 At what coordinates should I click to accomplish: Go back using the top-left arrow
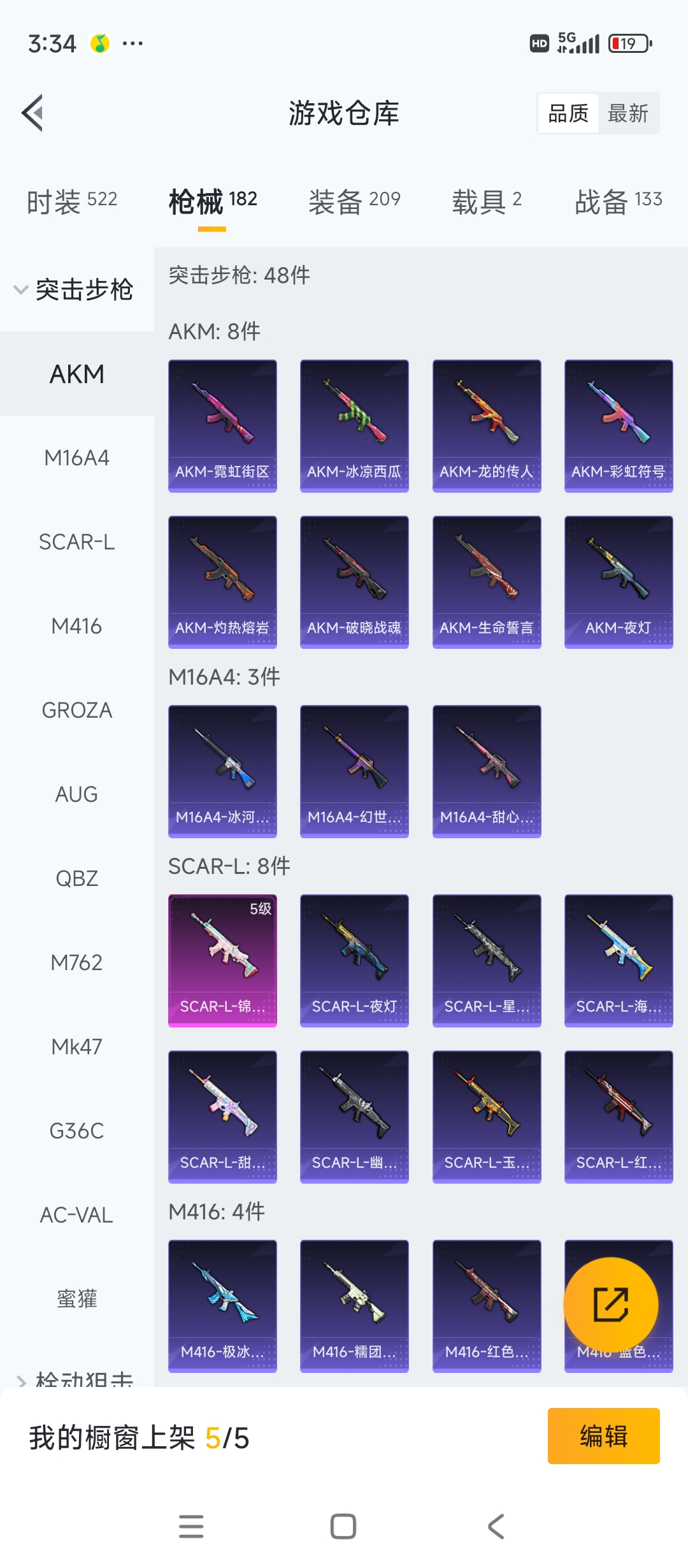pyautogui.click(x=33, y=113)
